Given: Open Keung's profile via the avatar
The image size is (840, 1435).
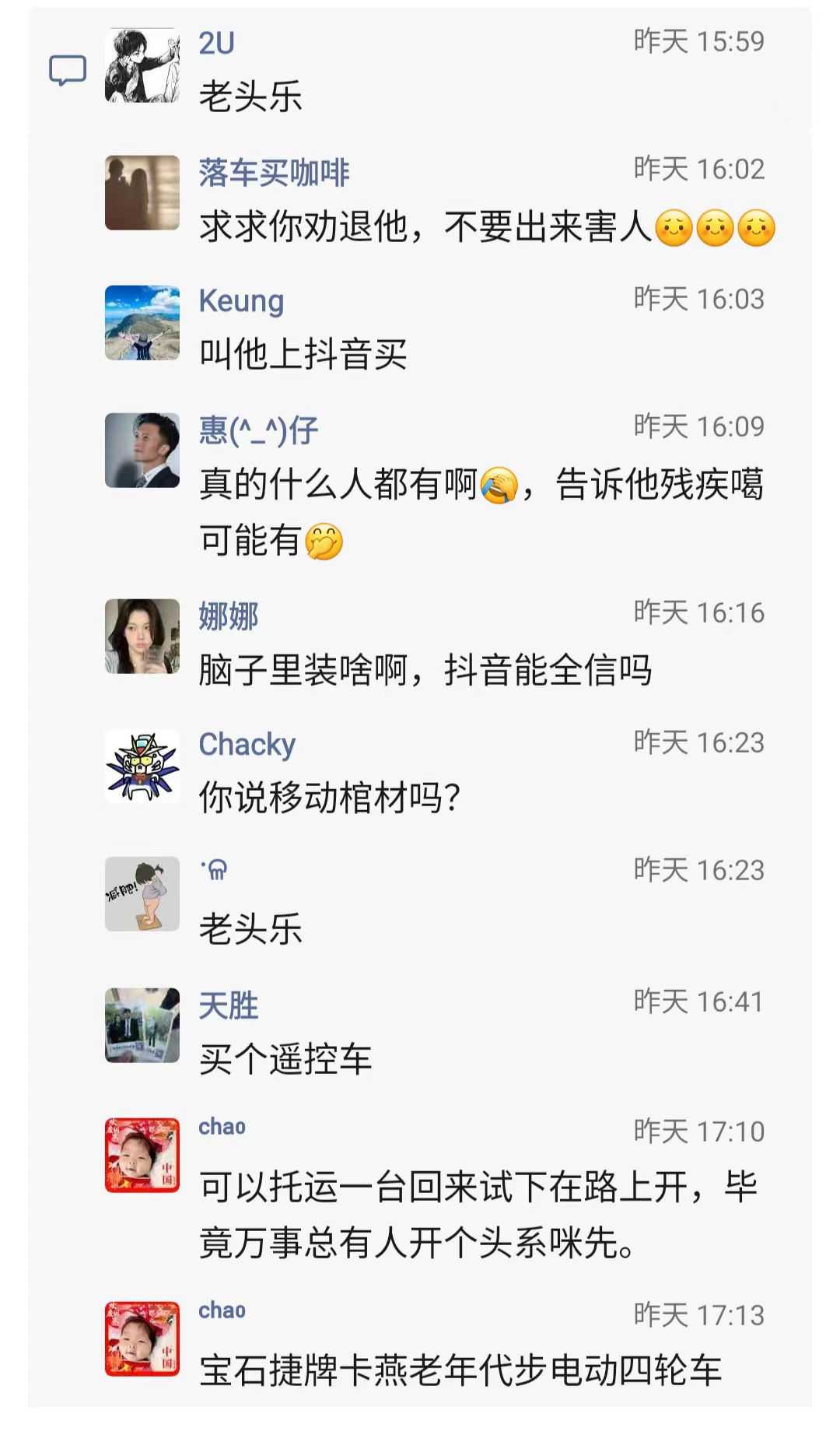Looking at the screenshot, I should 142,323.
